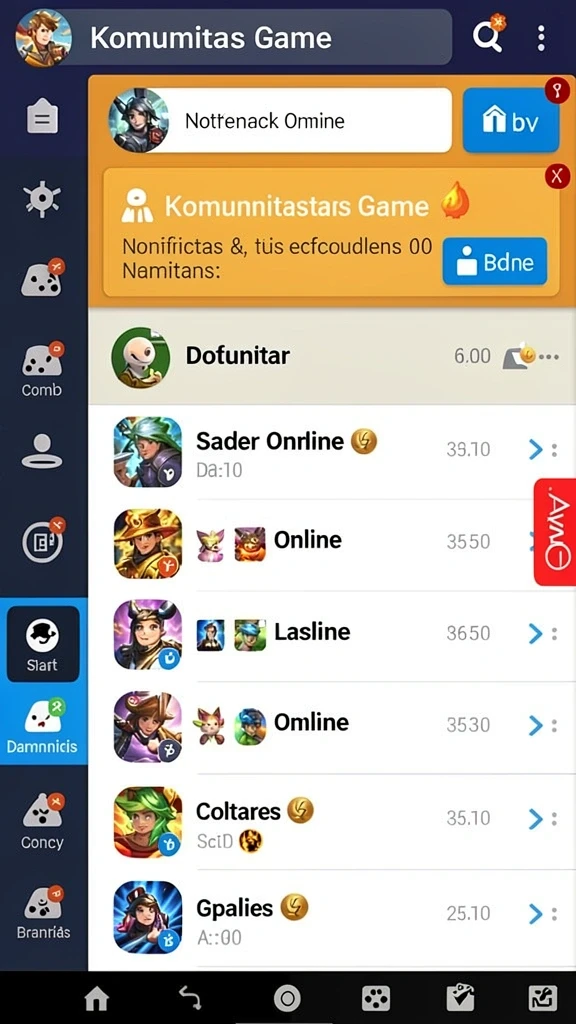Open the Coltares row

point(332,822)
